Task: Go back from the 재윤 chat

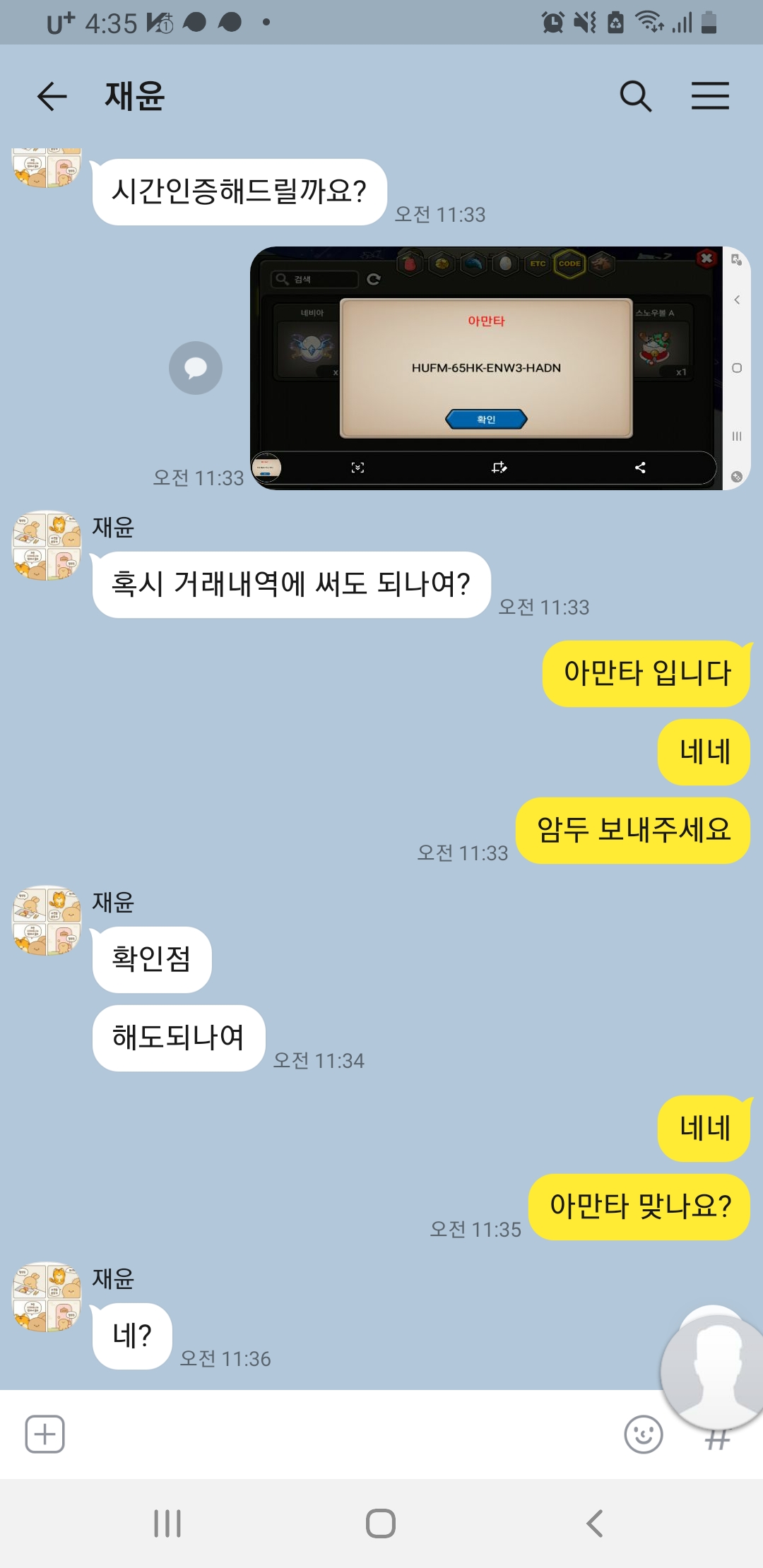Action: pos(52,96)
